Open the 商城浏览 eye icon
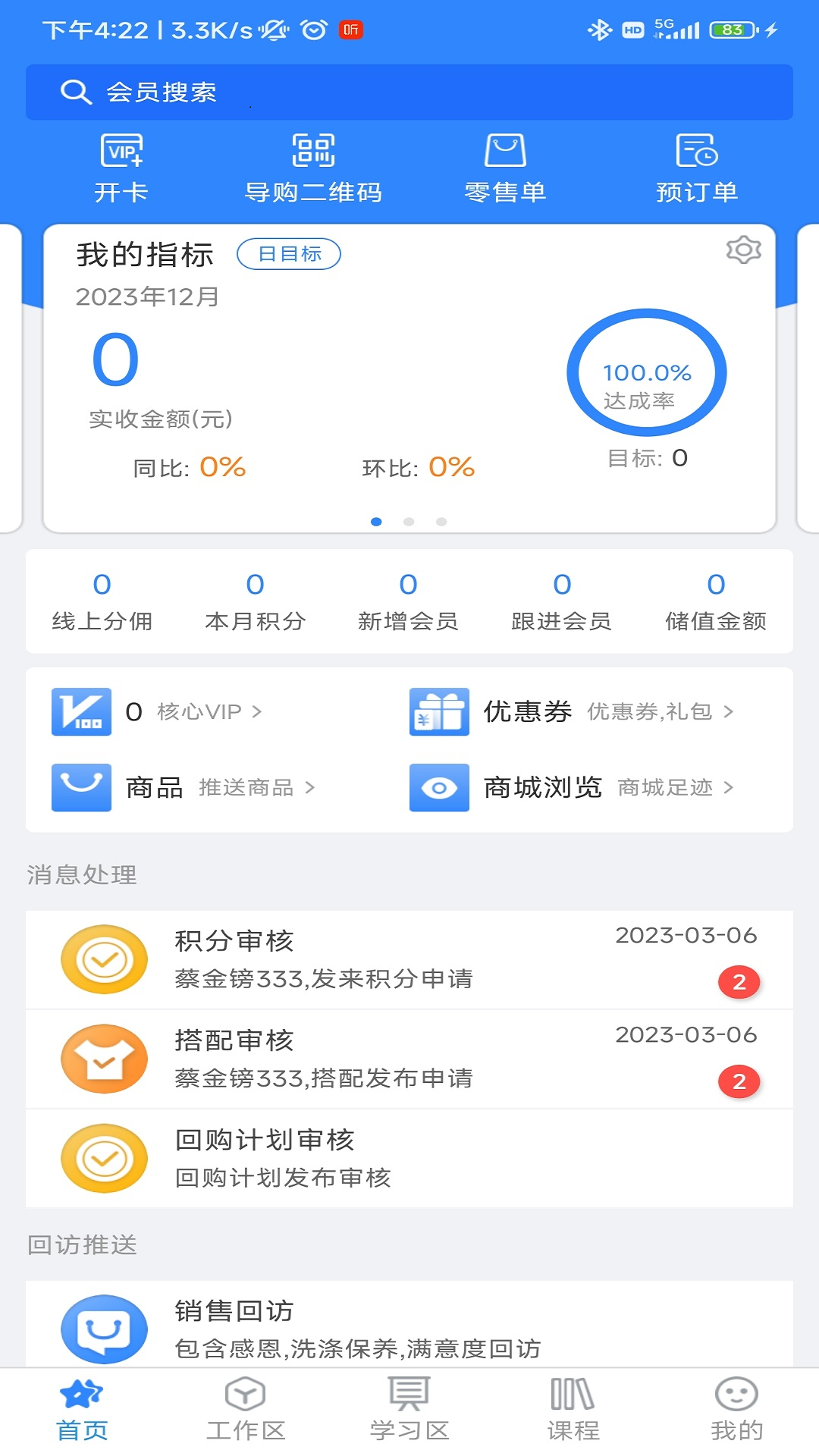 click(x=438, y=788)
